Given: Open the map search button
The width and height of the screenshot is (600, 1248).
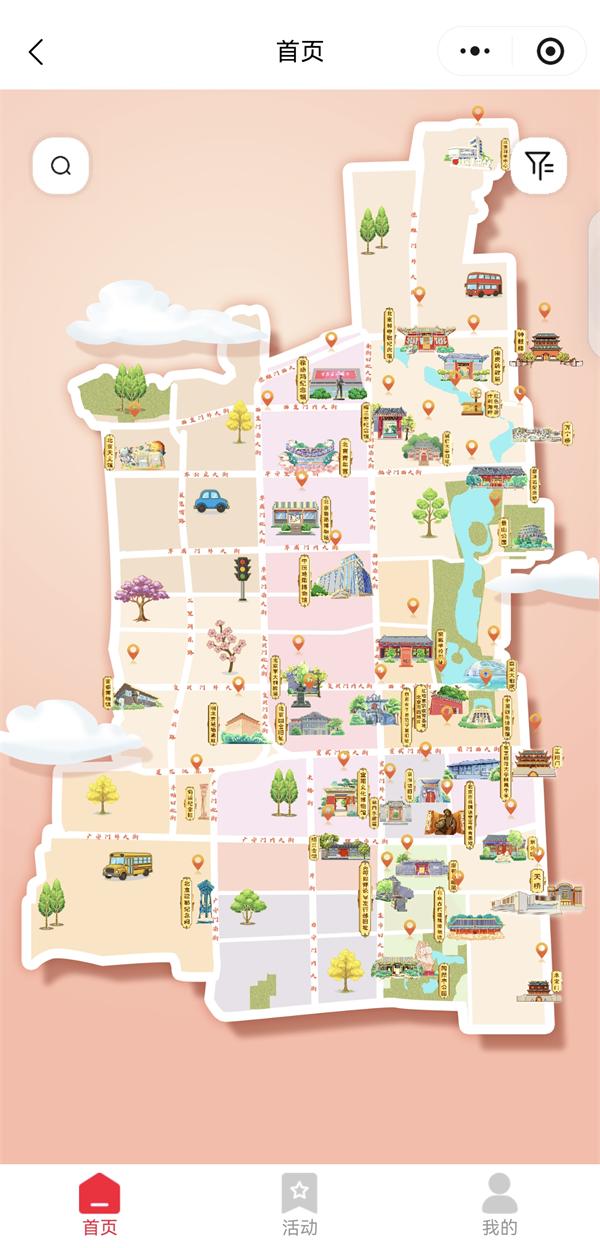Looking at the screenshot, I should point(61,165).
